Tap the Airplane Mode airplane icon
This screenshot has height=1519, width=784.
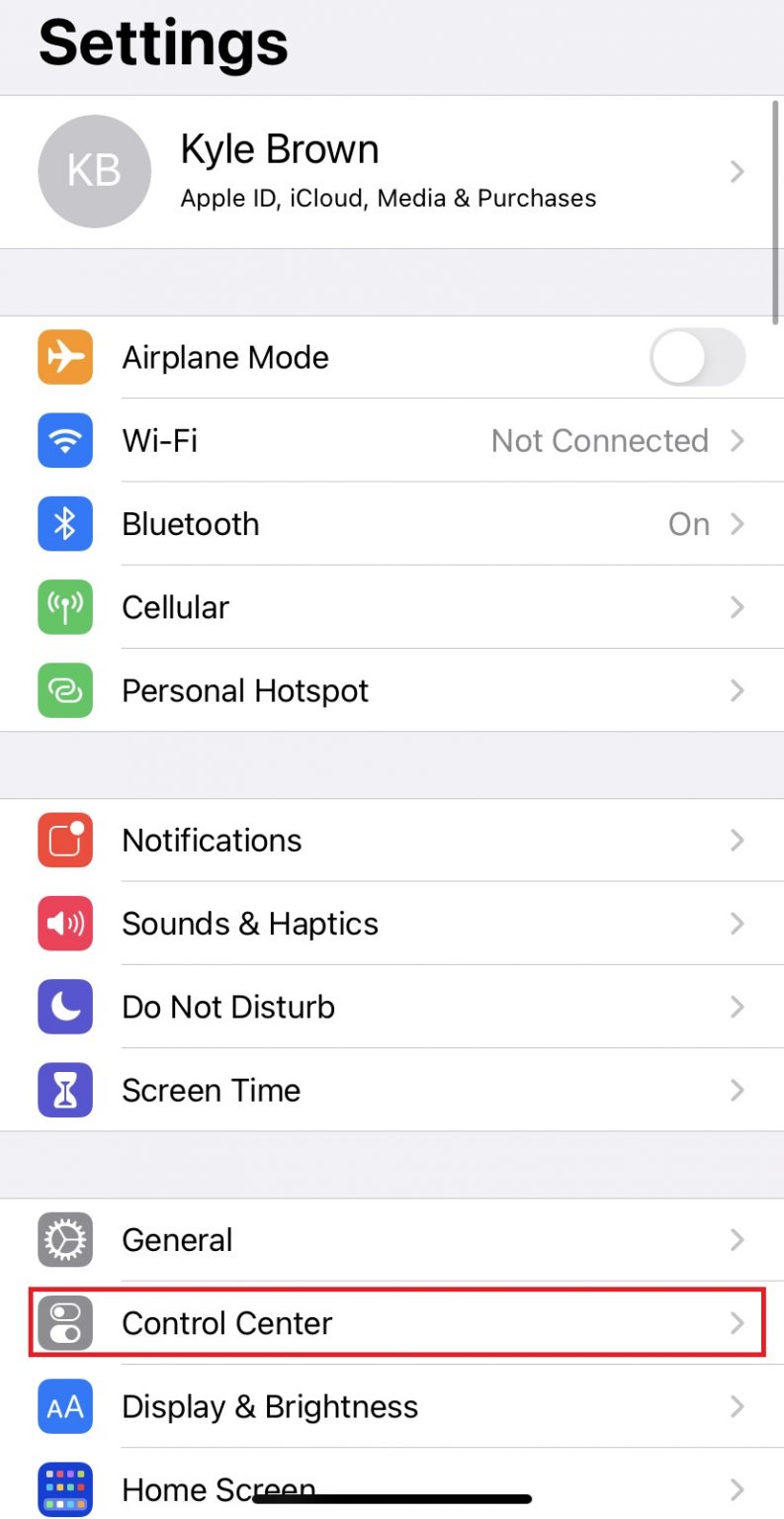(64, 357)
